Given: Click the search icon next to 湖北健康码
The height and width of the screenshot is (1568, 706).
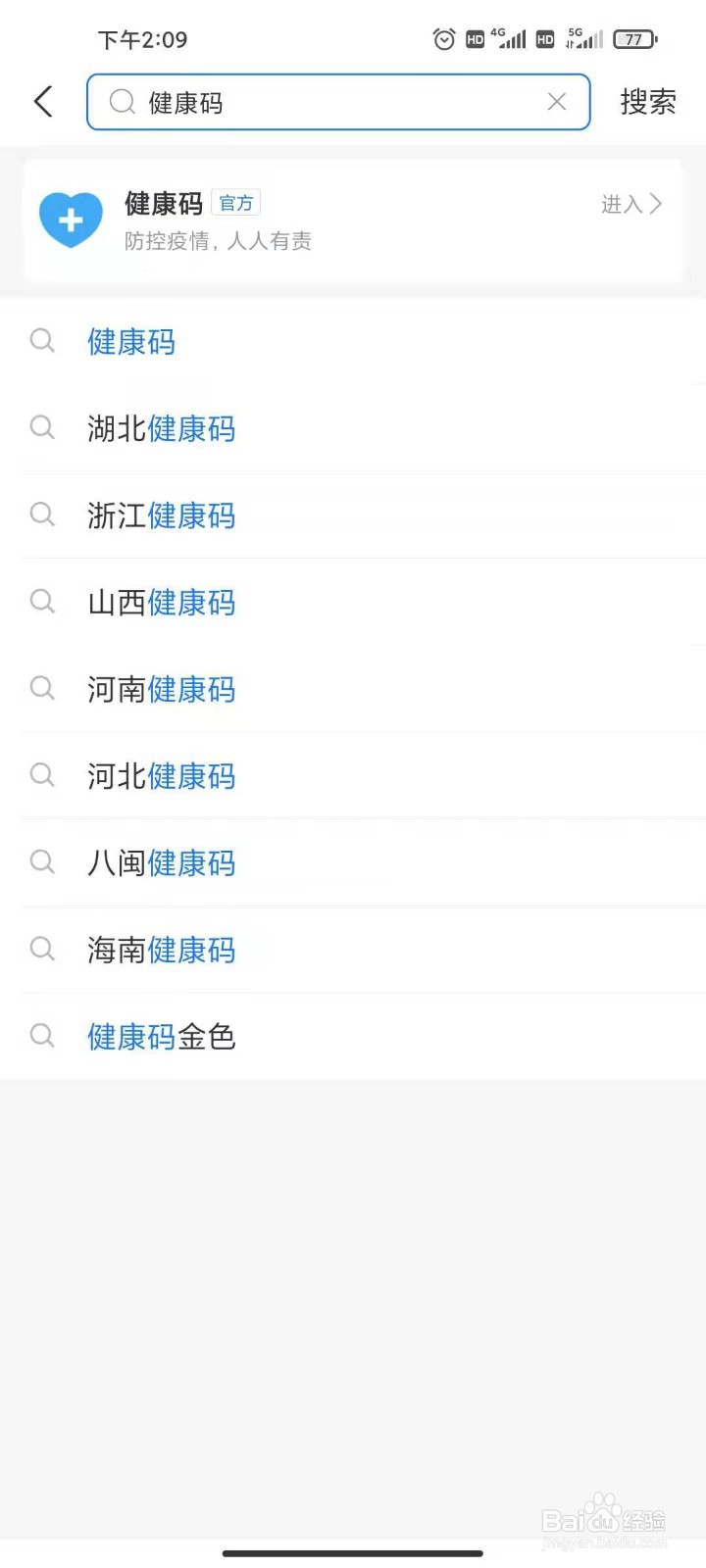Looking at the screenshot, I should coord(42,428).
